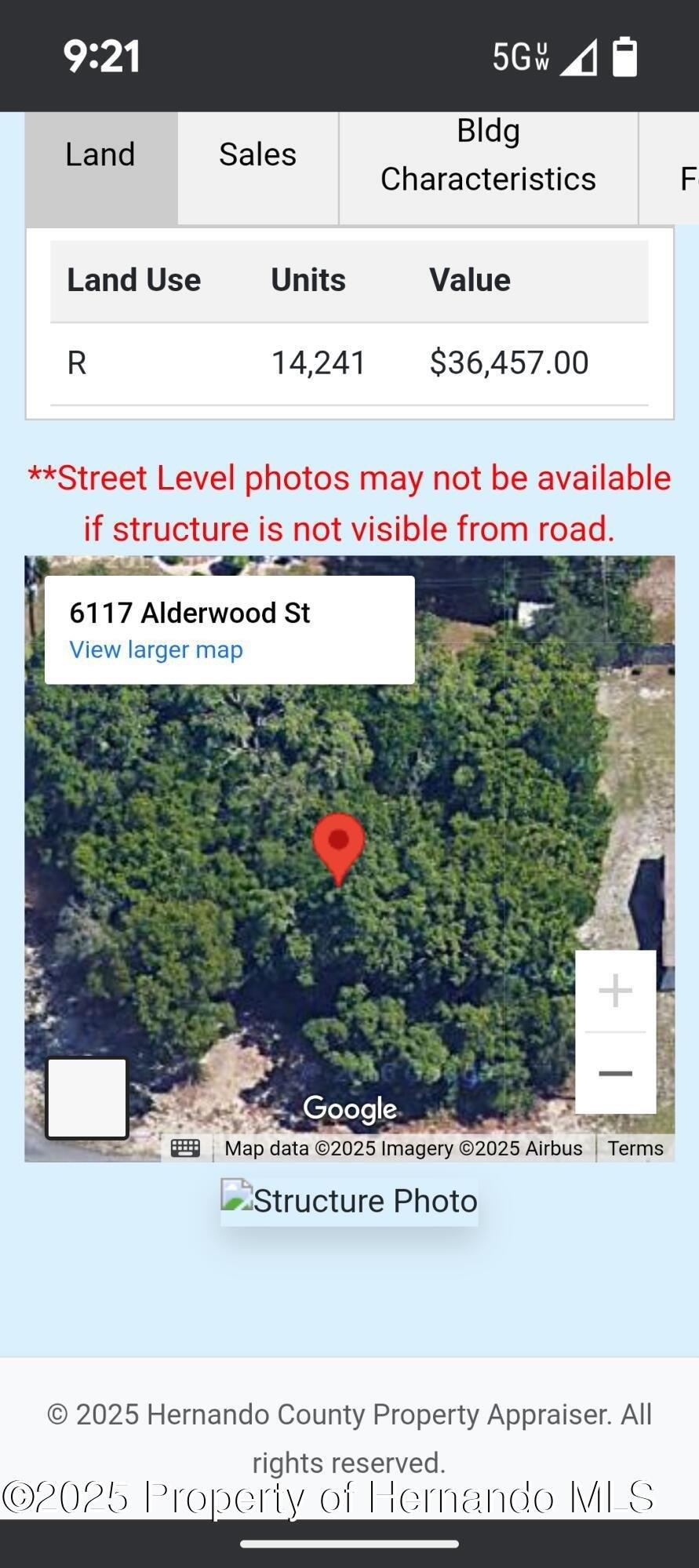This screenshot has width=699, height=1568.
Task: Zoom in on the map
Action: pos(615,991)
